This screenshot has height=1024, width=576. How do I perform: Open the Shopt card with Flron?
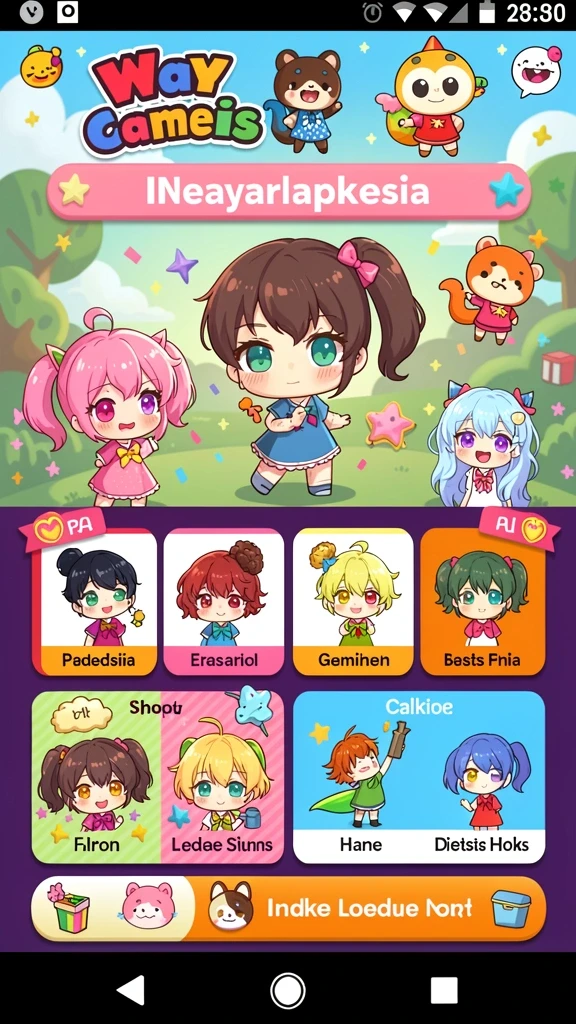[157, 777]
